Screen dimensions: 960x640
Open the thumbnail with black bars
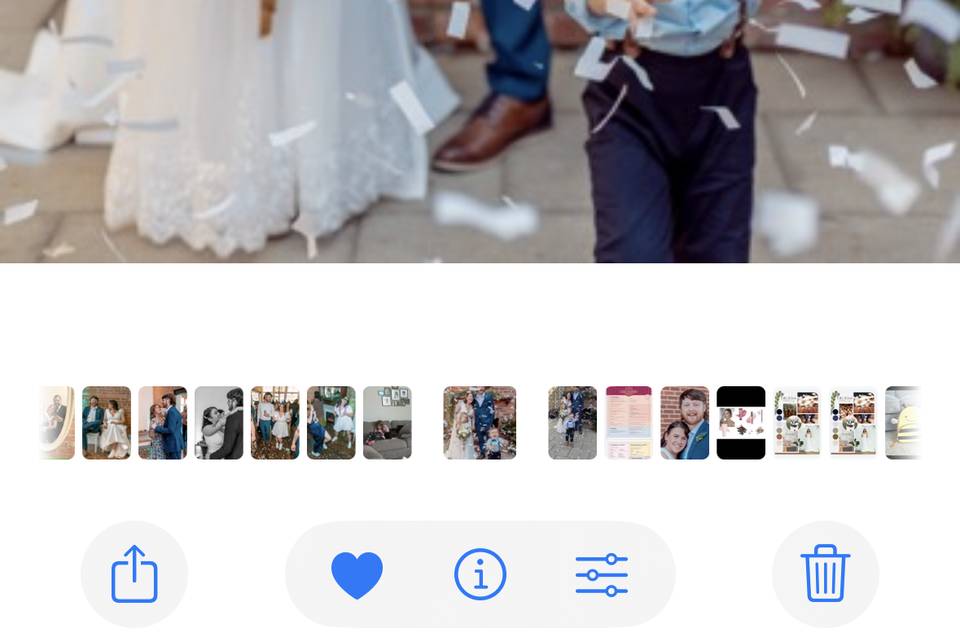741,423
